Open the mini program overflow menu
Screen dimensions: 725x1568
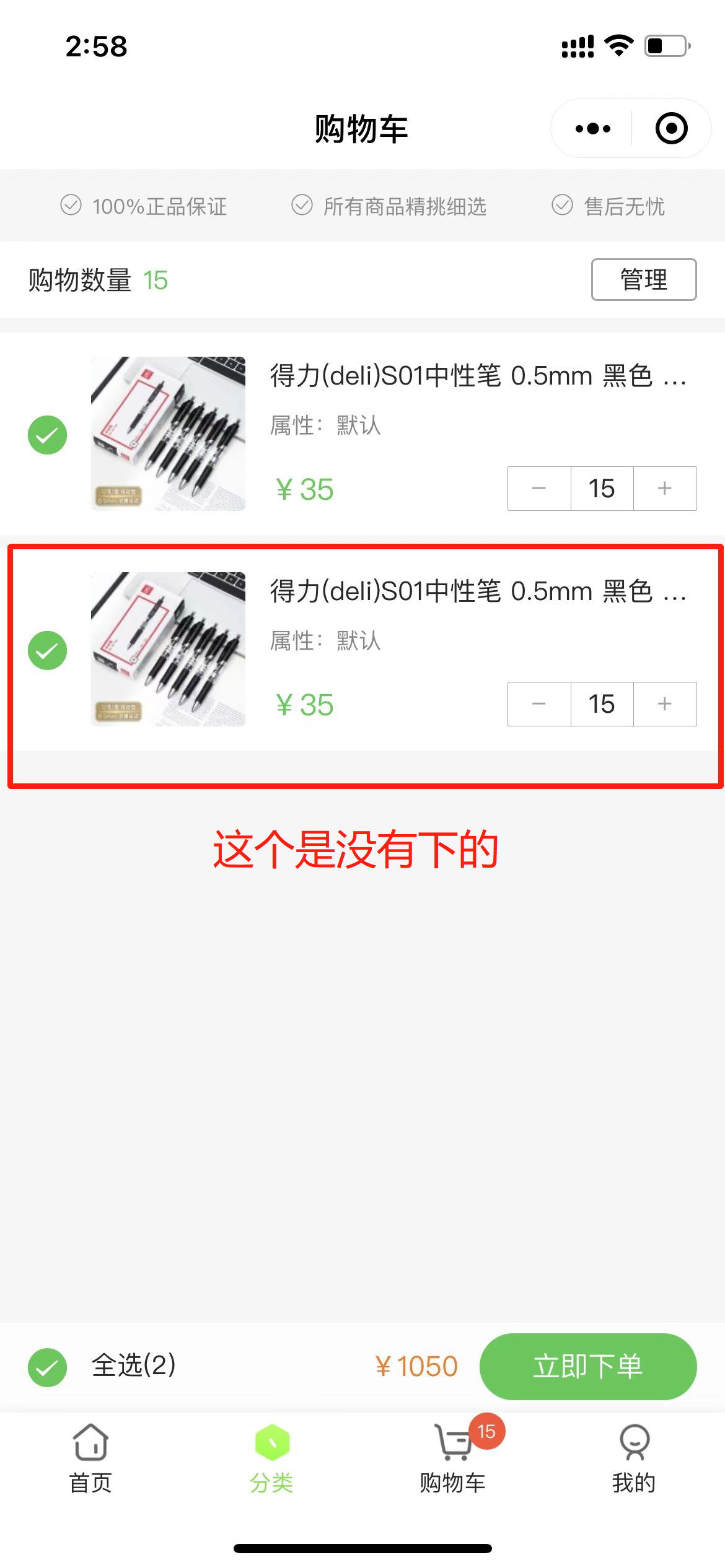pos(592,129)
